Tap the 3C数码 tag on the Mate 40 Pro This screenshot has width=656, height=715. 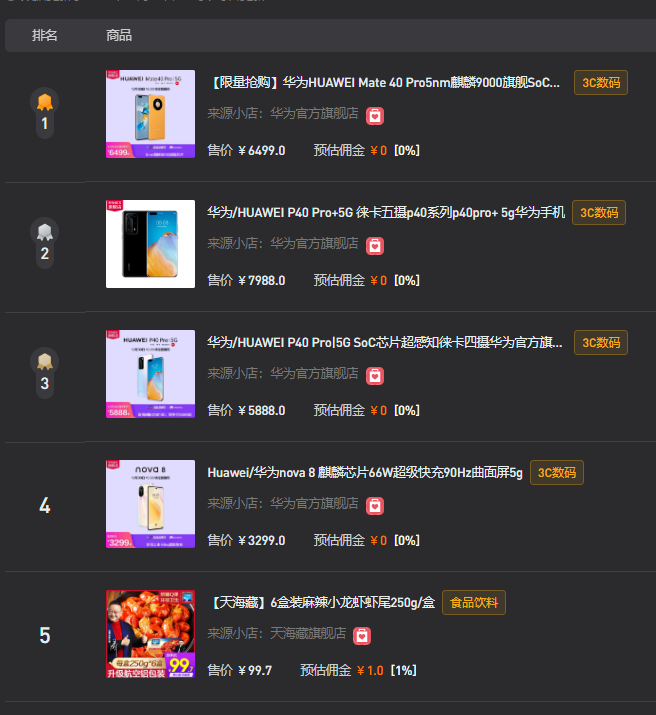tap(600, 83)
